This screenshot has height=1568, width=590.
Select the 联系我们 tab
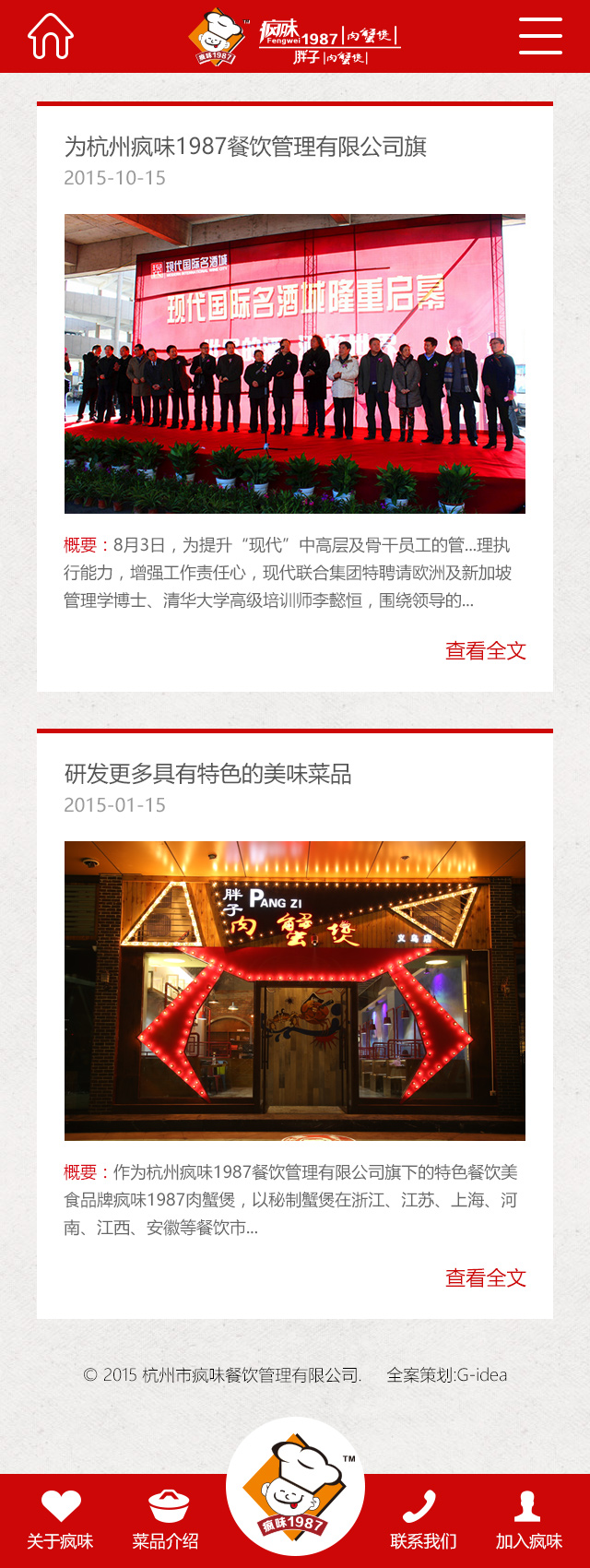coord(423,1519)
